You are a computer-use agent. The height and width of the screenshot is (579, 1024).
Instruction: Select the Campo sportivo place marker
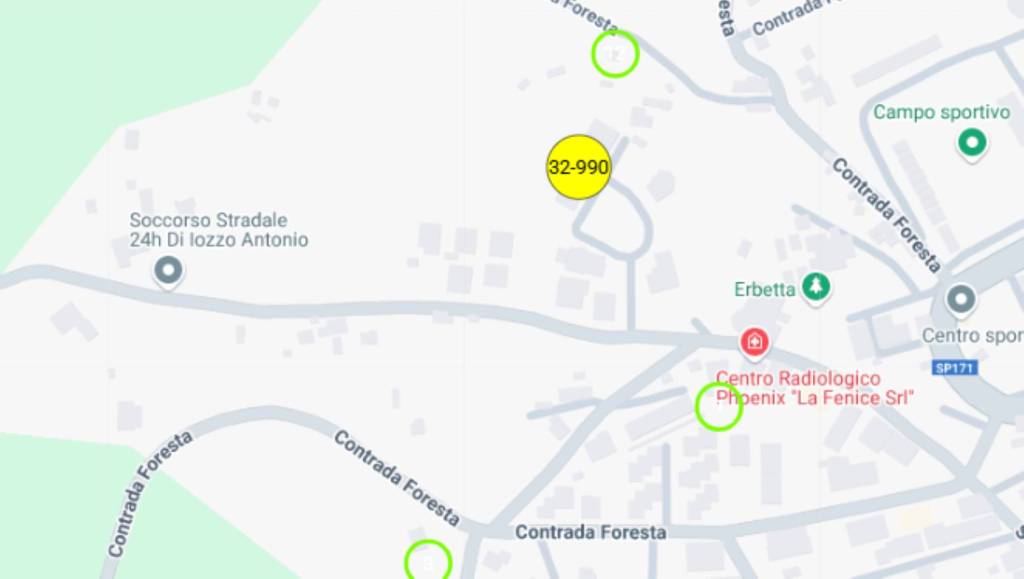(971, 142)
